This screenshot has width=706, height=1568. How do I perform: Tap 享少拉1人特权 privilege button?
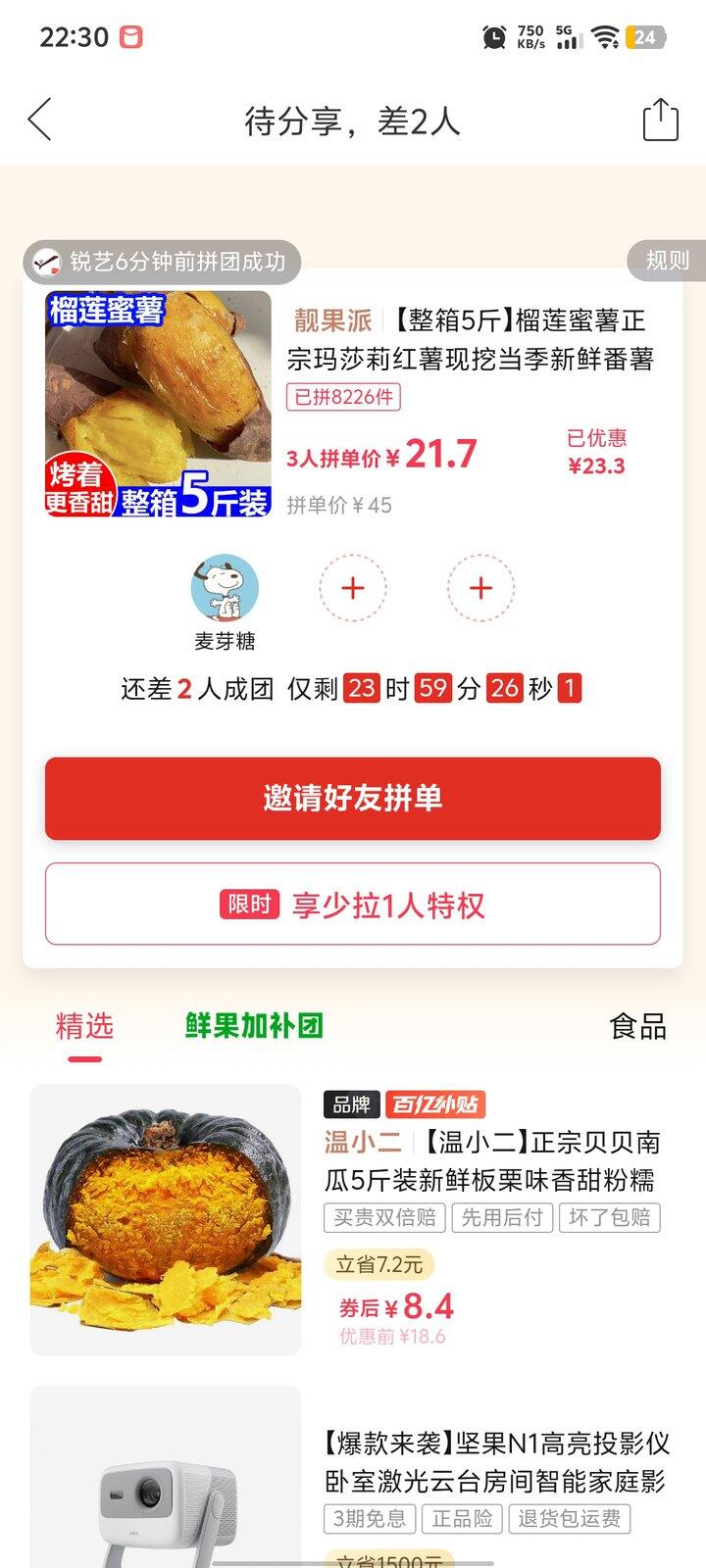coord(353,905)
